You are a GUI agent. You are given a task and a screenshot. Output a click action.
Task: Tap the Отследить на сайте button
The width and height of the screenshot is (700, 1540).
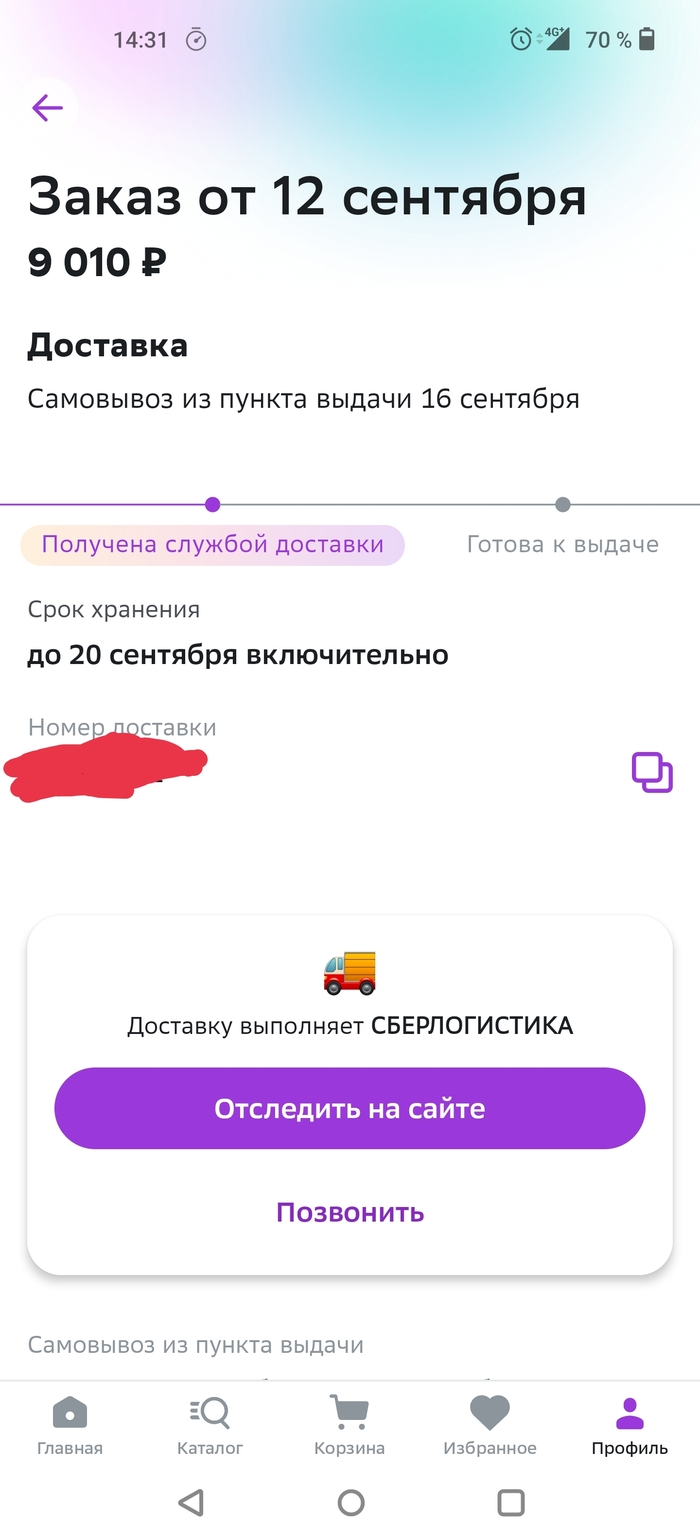350,1108
